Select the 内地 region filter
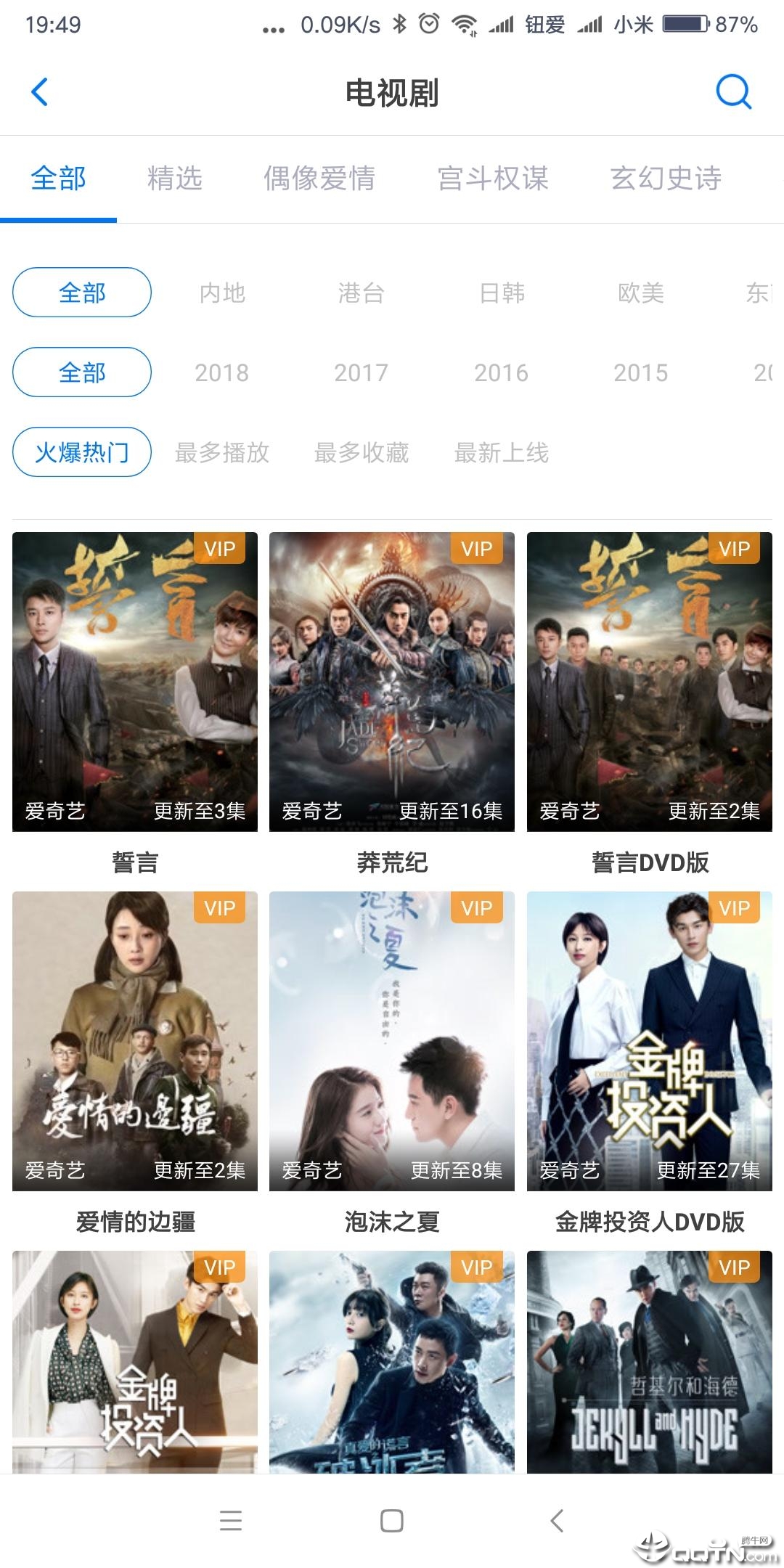The height and width of the screenshot is (1568, 784). pos(223,293)
